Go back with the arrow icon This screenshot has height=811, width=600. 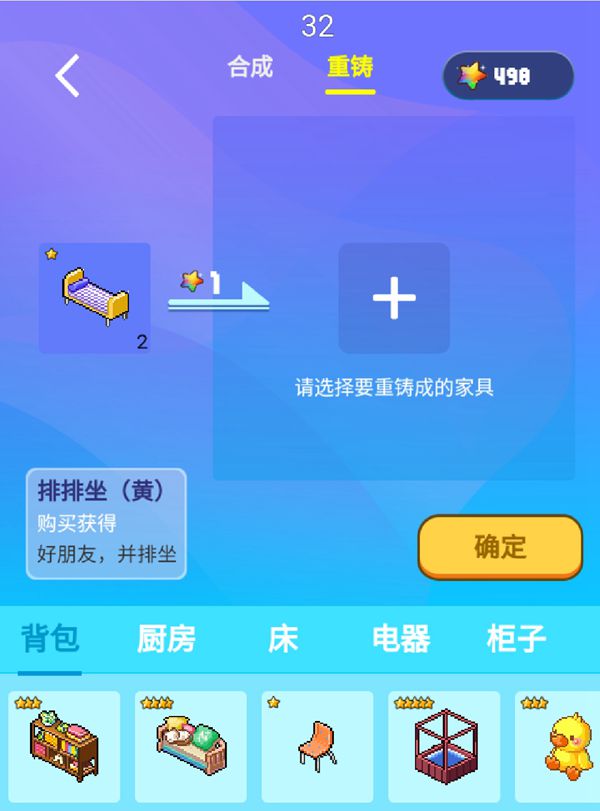pyautogui.click(x=67, y=76)
